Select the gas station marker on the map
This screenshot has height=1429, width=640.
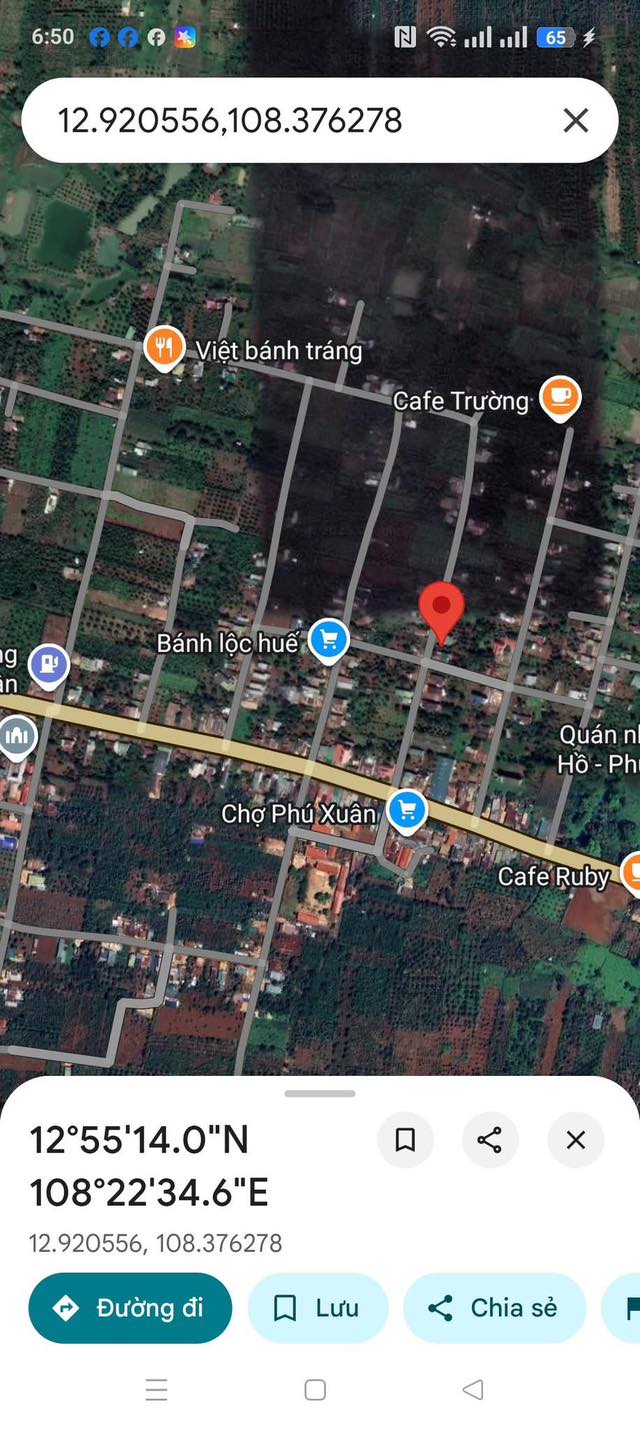tap(48, 664)
